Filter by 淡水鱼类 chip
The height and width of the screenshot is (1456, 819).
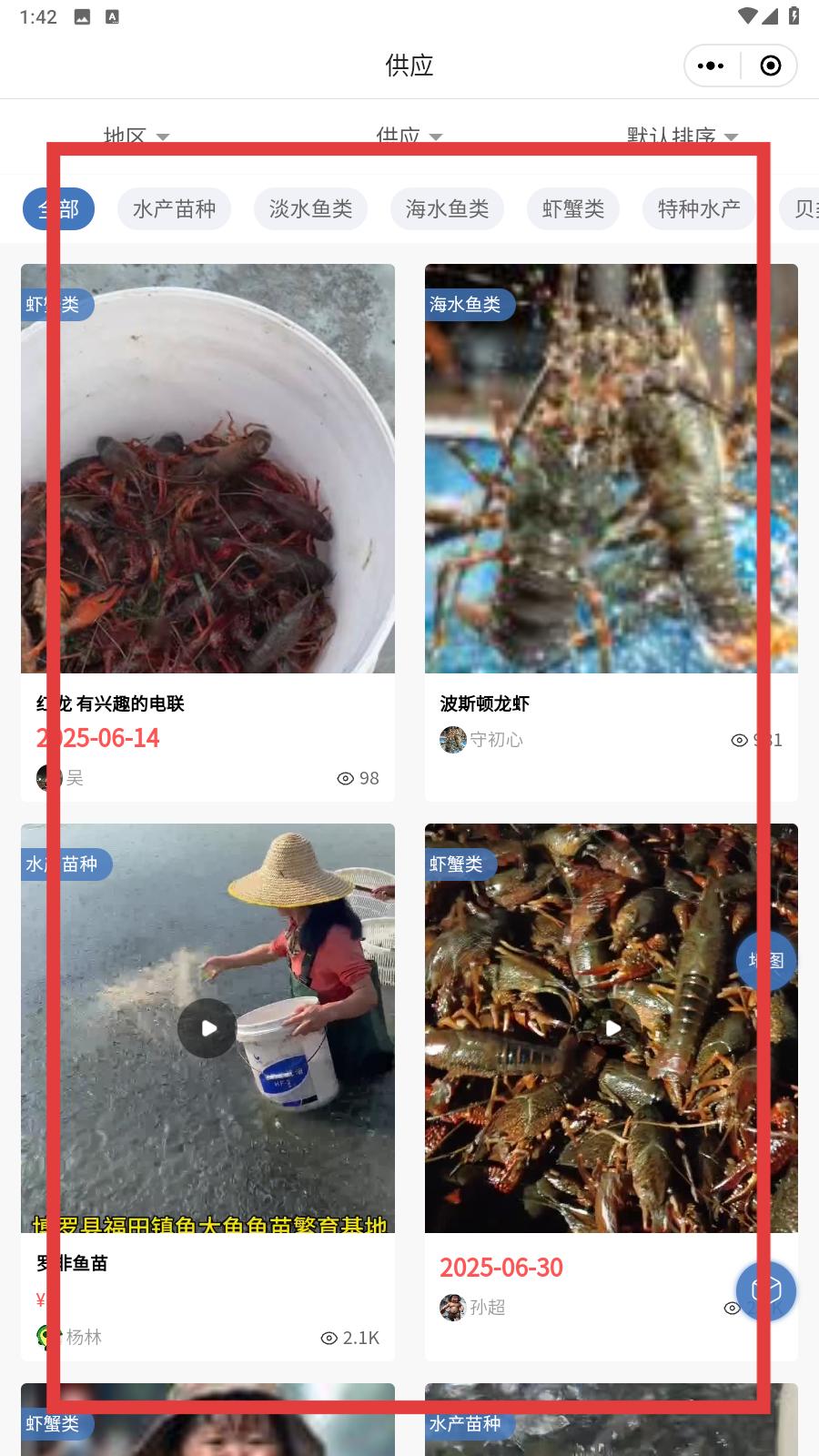(310, 208)
